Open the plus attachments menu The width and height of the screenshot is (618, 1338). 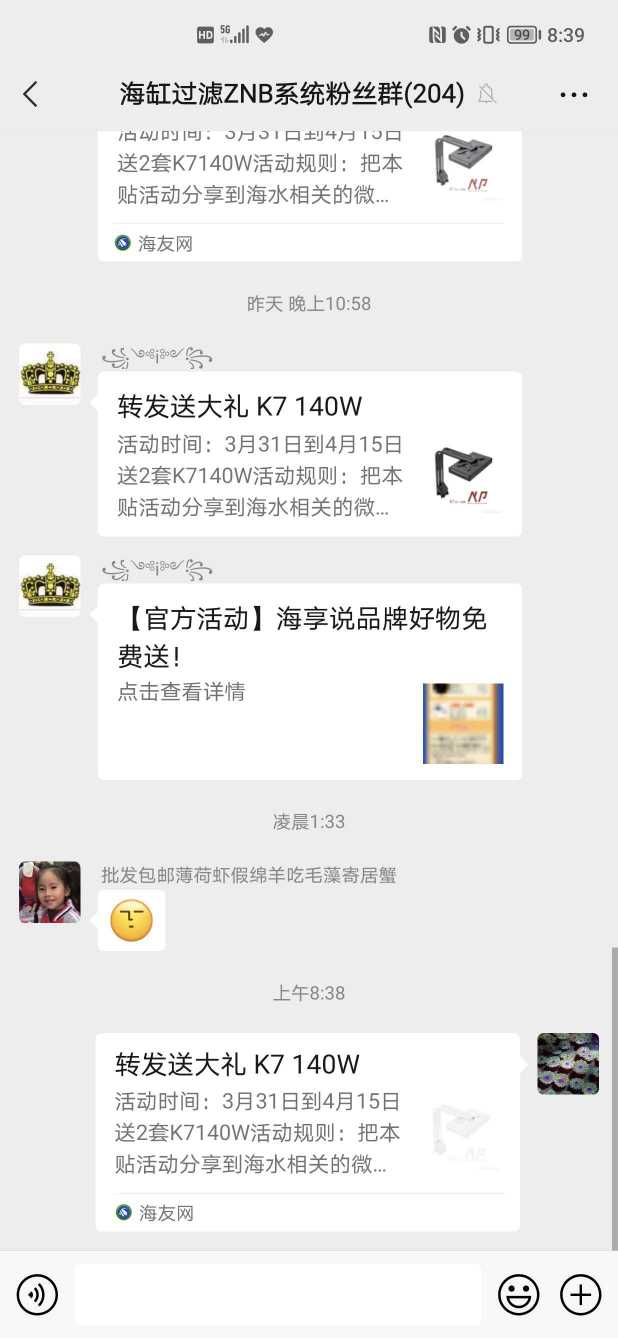coord(580,1295)
